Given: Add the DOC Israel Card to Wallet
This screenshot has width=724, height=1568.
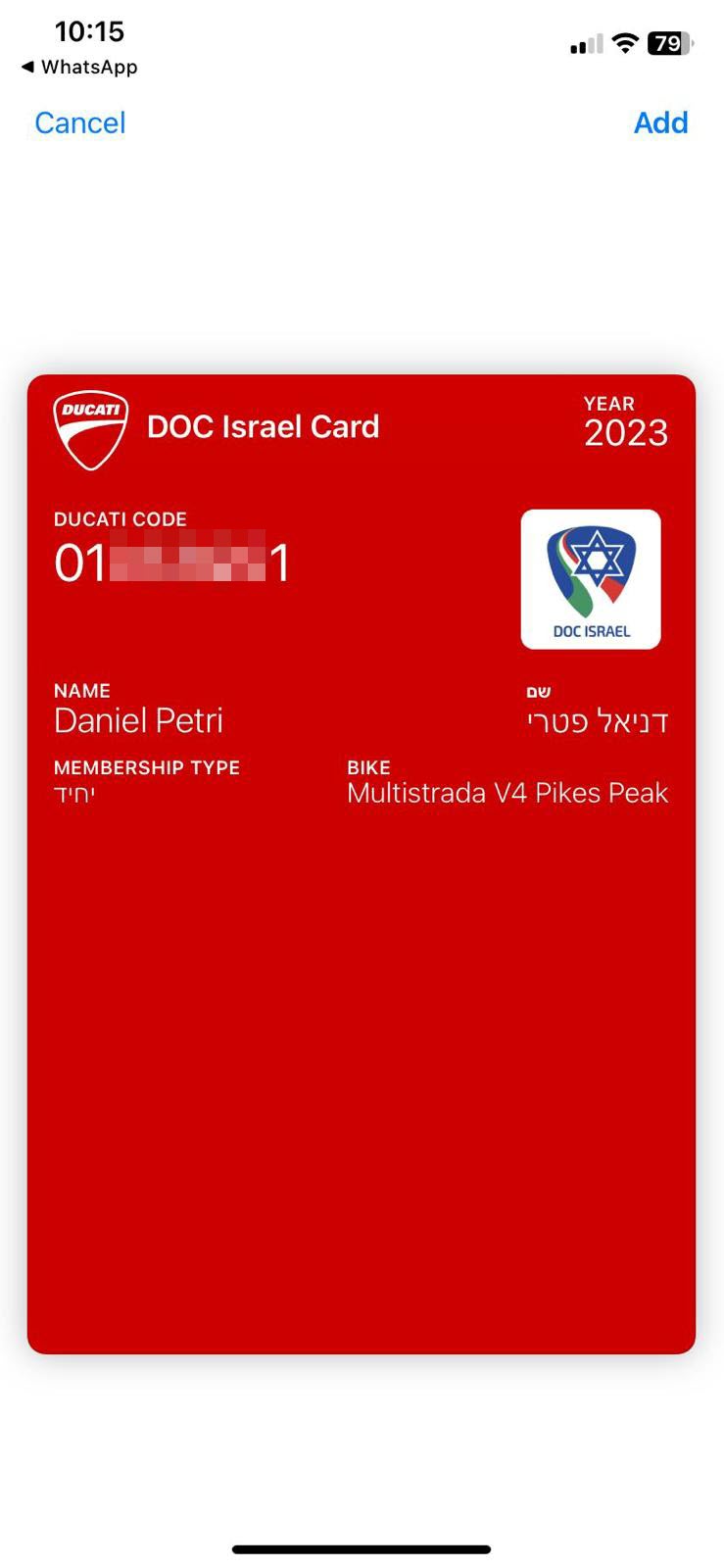Looking at the screenshot, I should 660,122.
